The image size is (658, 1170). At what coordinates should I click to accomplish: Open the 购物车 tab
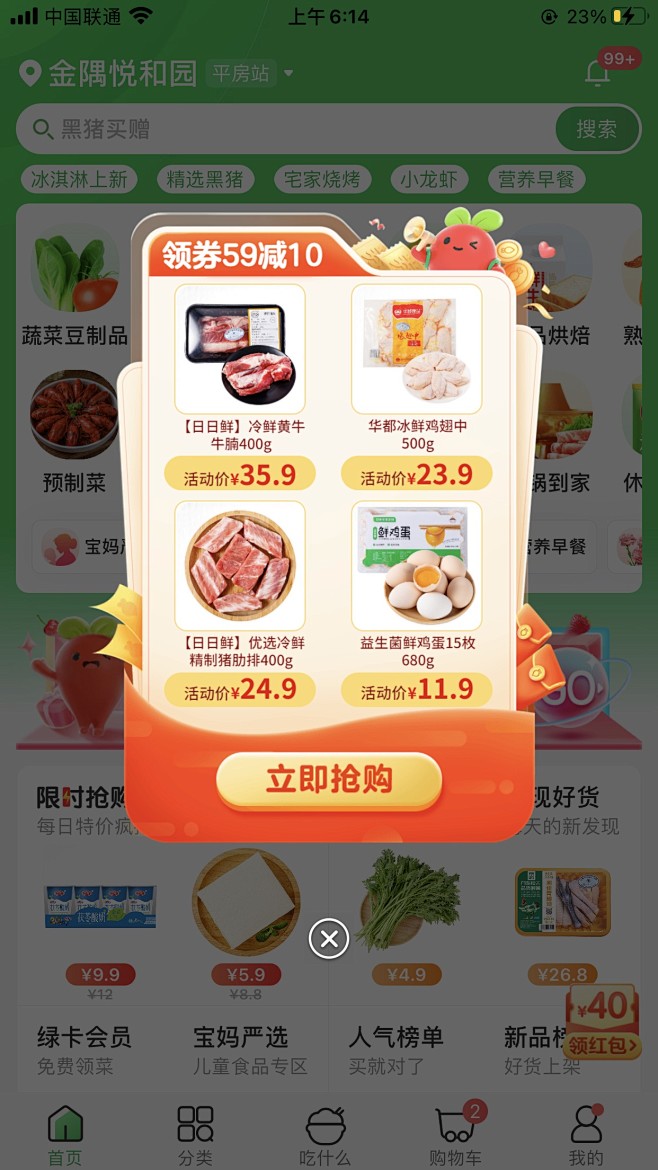tap(455, 1135)
